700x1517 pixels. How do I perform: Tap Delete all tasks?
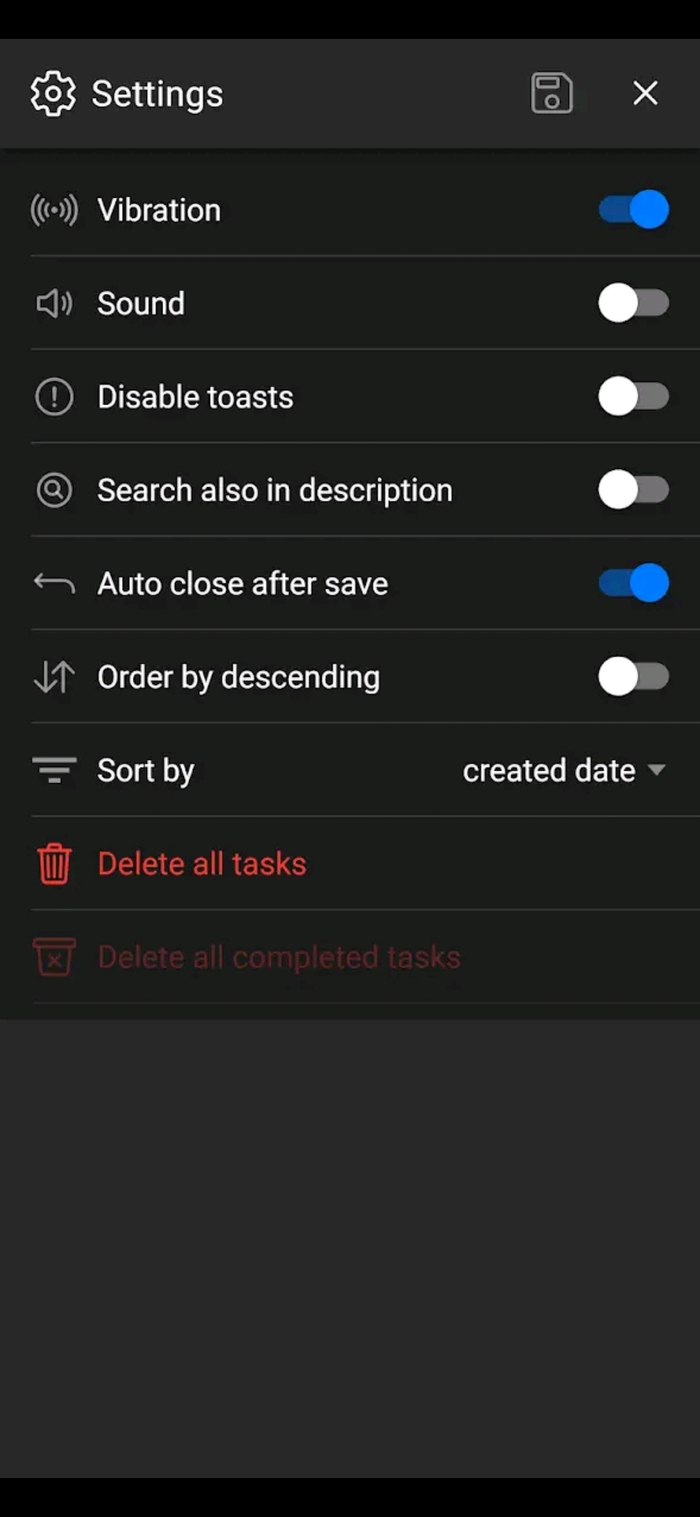pos(201,864)
